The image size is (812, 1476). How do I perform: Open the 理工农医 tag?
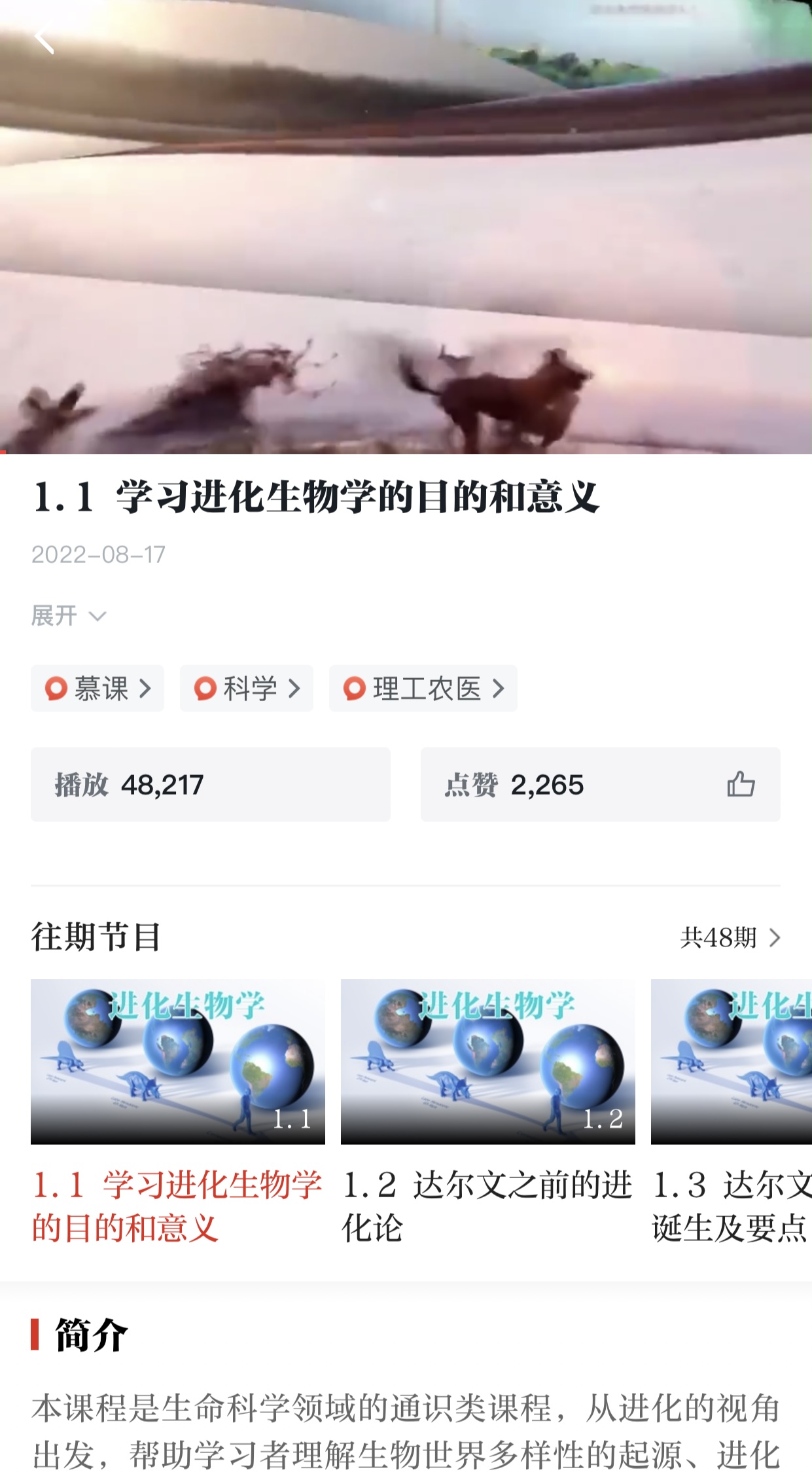coord(423,689)
